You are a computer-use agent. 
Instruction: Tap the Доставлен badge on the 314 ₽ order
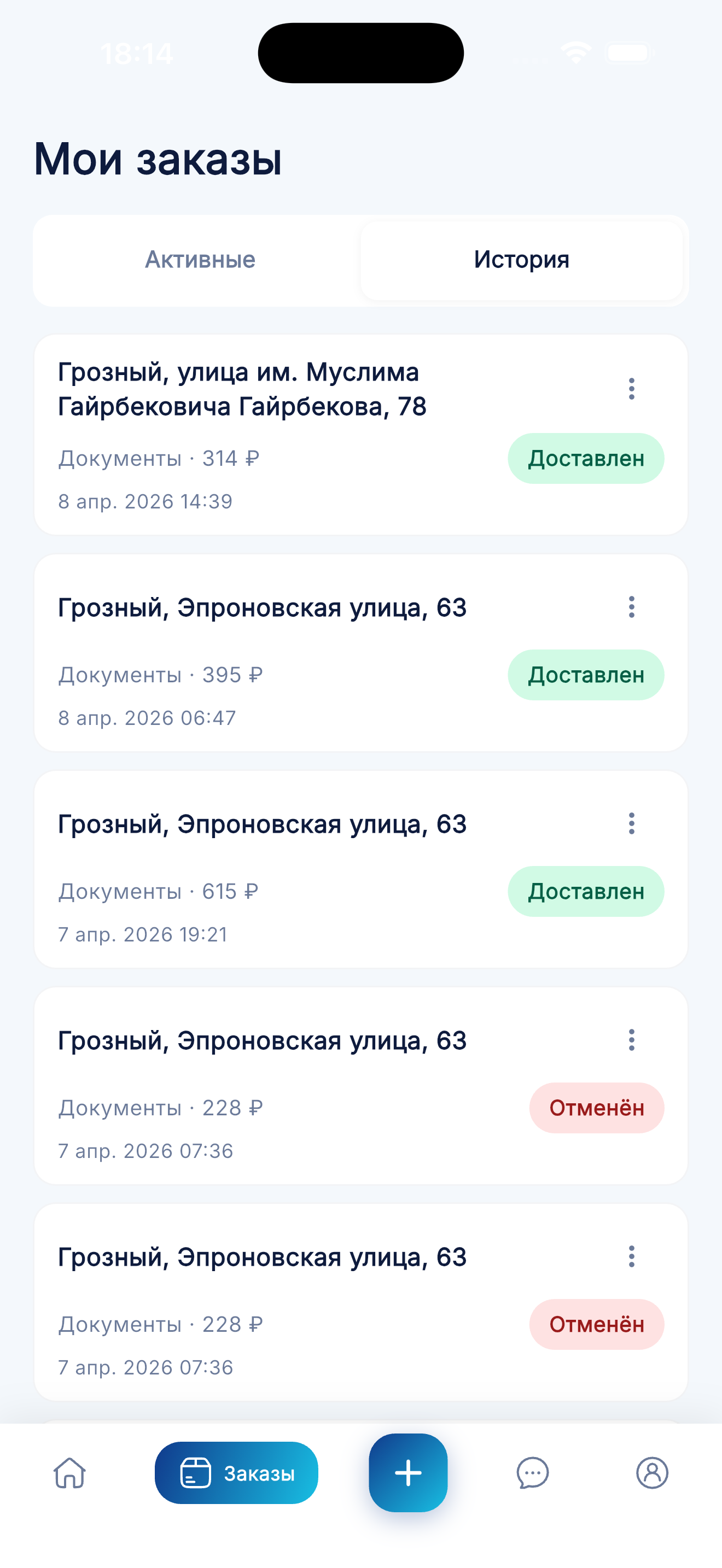[586, 458]
